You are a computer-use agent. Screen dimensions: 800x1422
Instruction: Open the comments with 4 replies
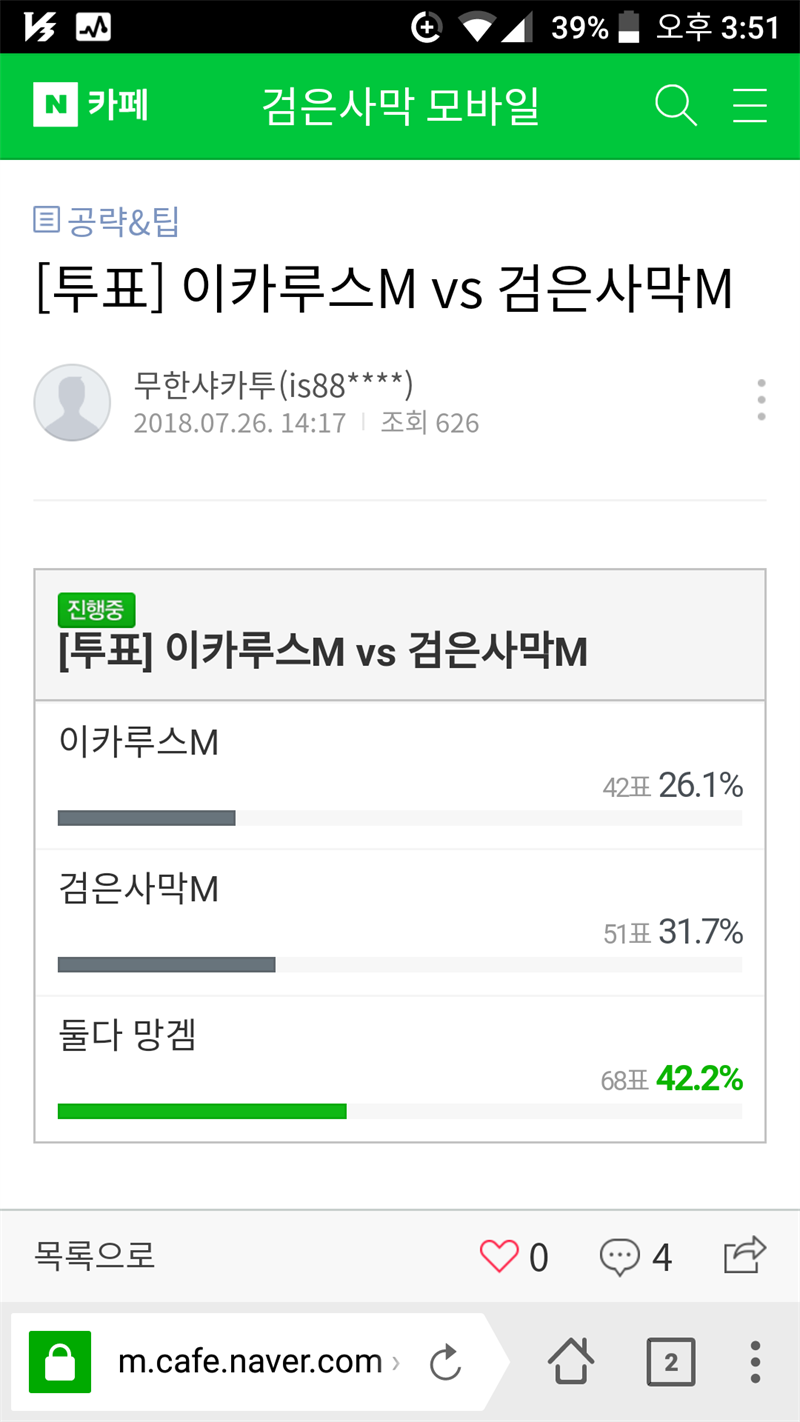(x=635, y=1256)
